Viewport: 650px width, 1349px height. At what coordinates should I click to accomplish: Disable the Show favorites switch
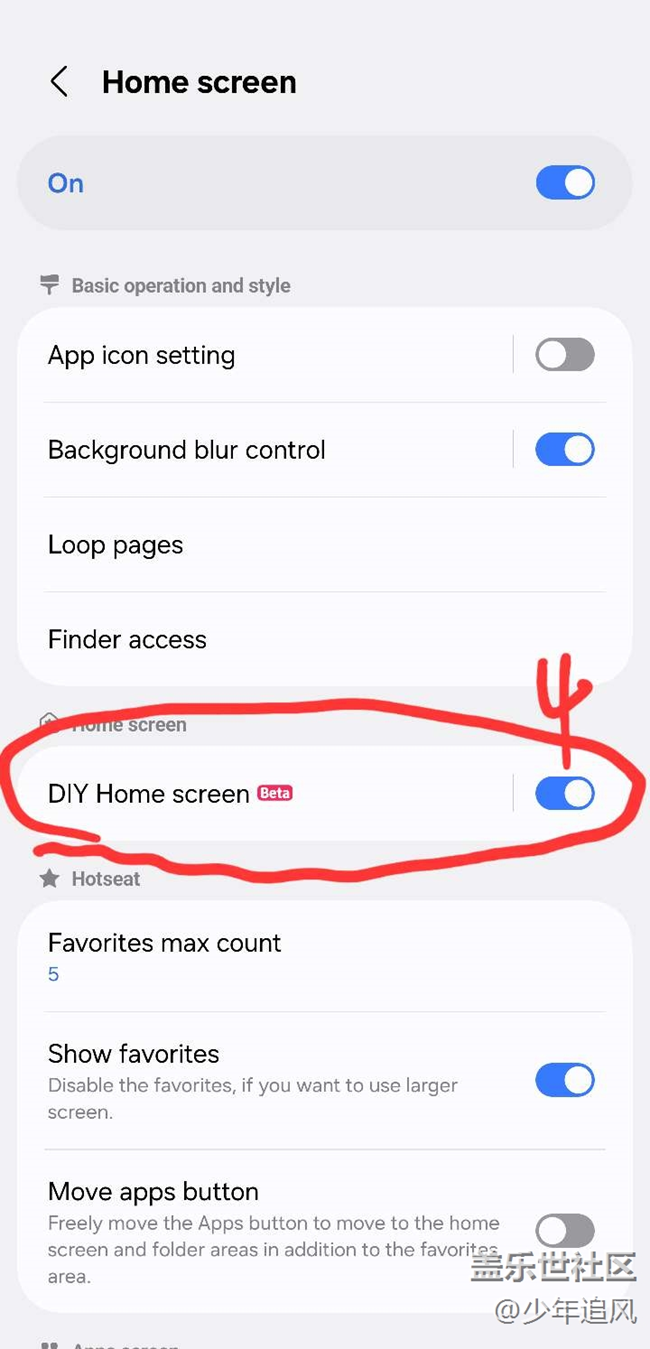click(x=565, y=1080)
